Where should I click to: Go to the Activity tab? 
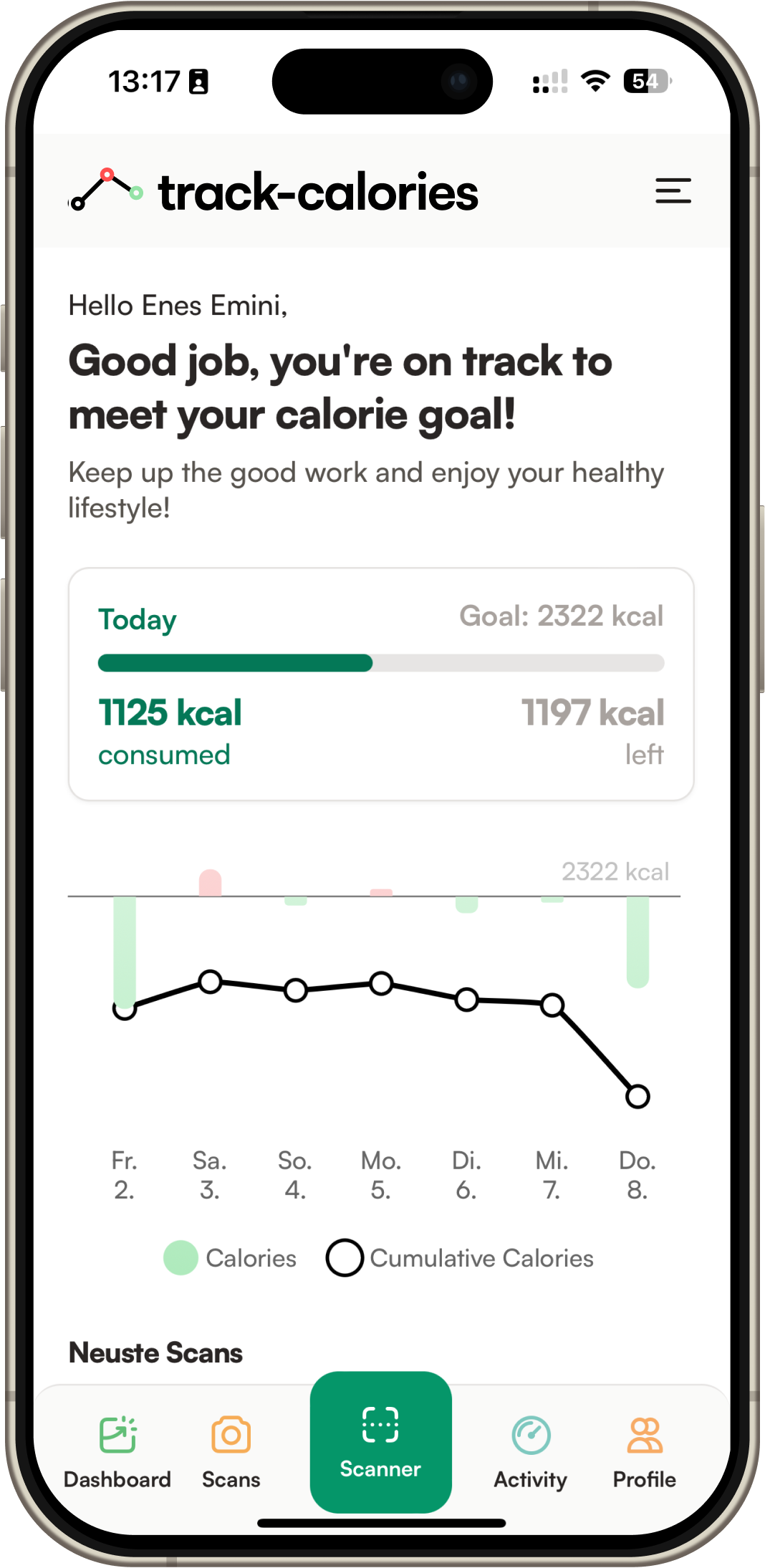530,1451
